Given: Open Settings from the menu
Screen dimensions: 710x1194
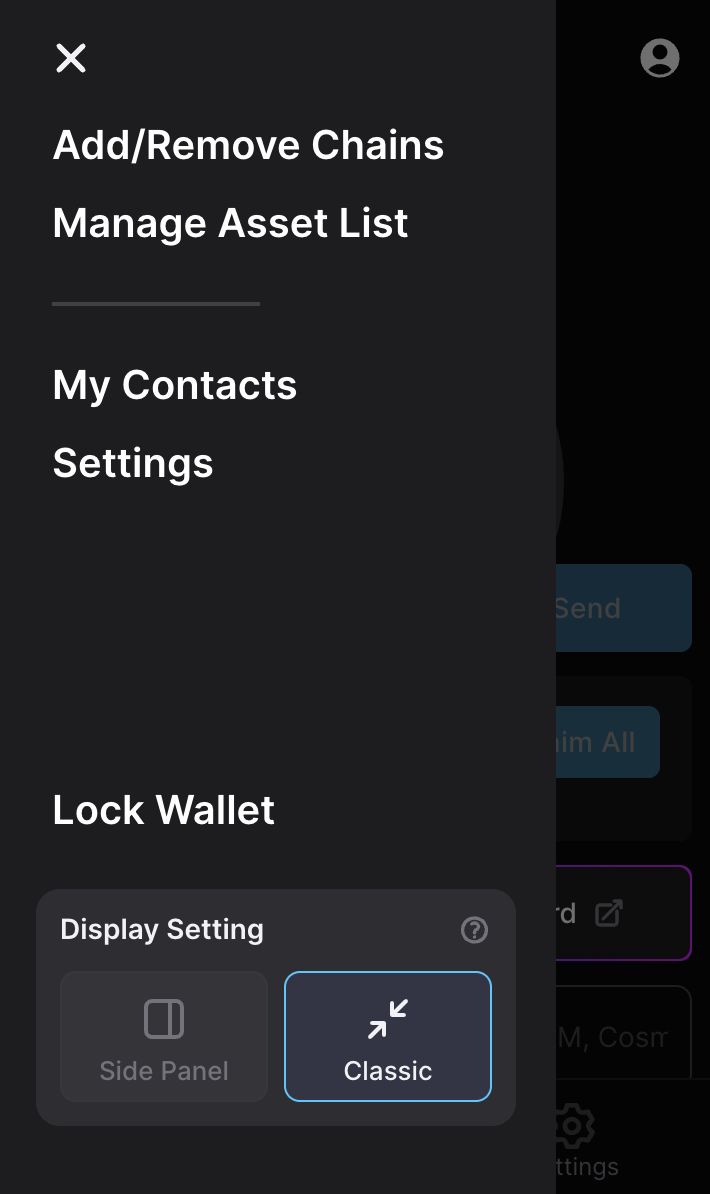Looking at the screenshot, I should pos(133,463).
